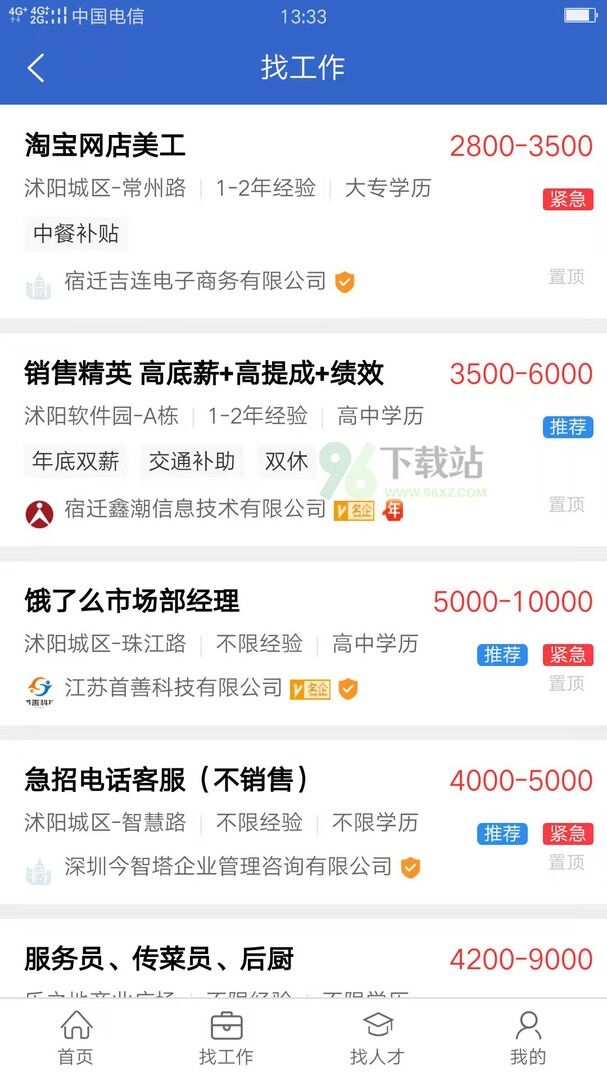Open the 销售精英 高底薪+高提成+绩效 job listing
Viewport: 607px width, 1080px height.
pos(303,440)
